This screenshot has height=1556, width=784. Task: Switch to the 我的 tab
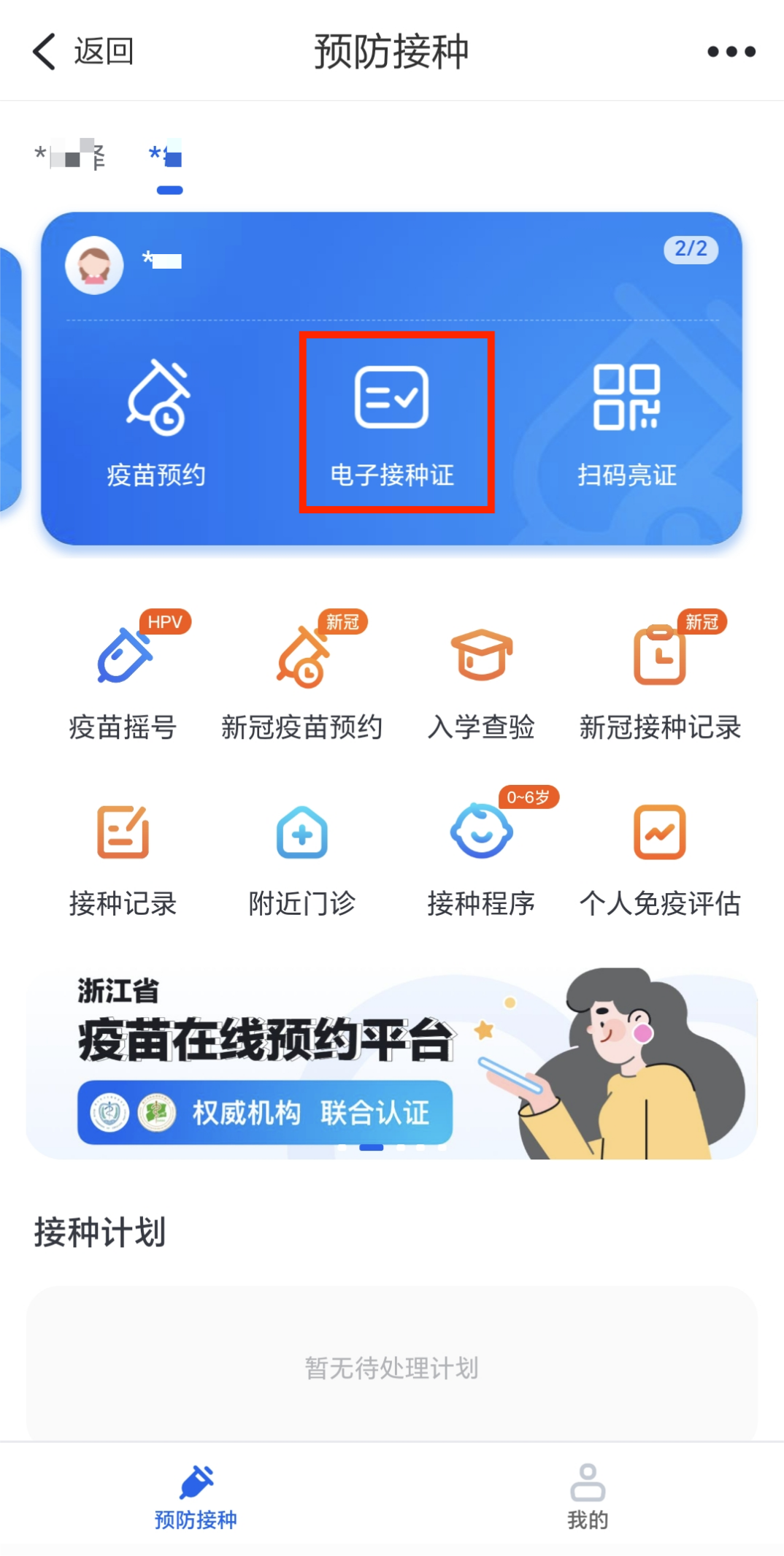(588, 1495)
